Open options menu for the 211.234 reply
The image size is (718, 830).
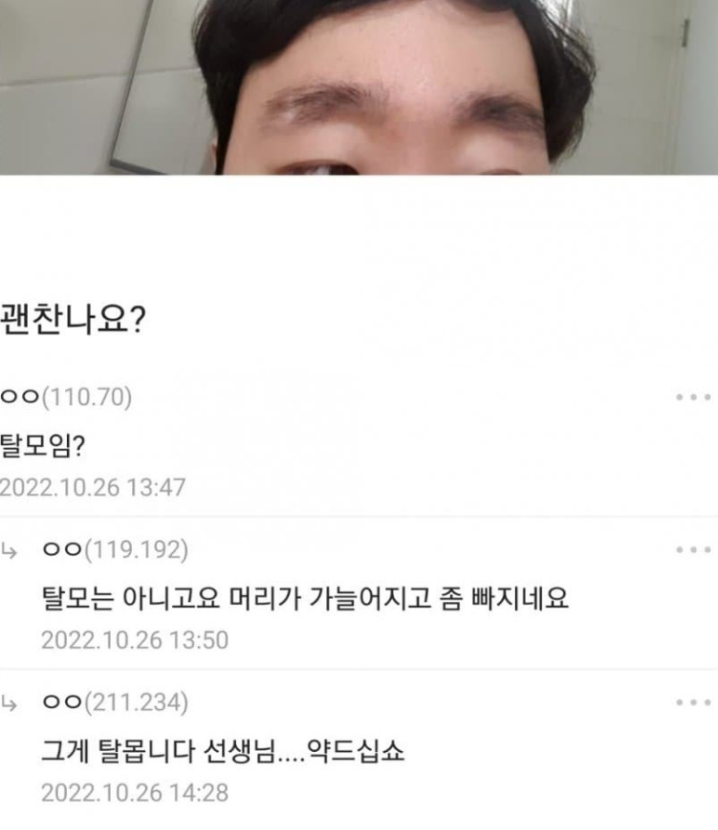point(693,703)
